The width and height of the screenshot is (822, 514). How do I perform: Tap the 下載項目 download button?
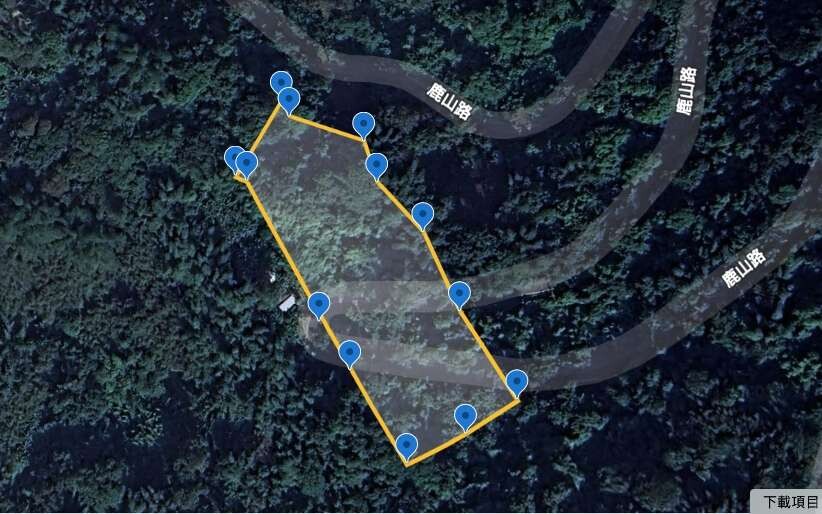pyautogui.click(x=787, y=501)
